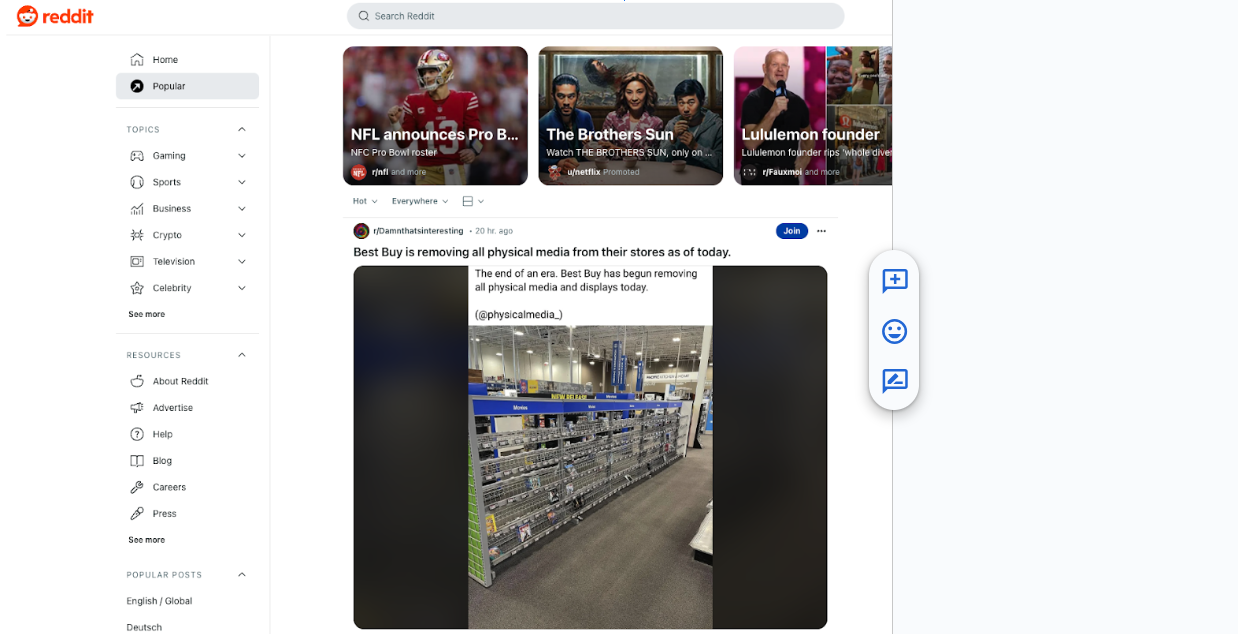This screenshot has width=1238, height=634.
Task: Select Popular in the sidebar
Action: pos(168,86)
